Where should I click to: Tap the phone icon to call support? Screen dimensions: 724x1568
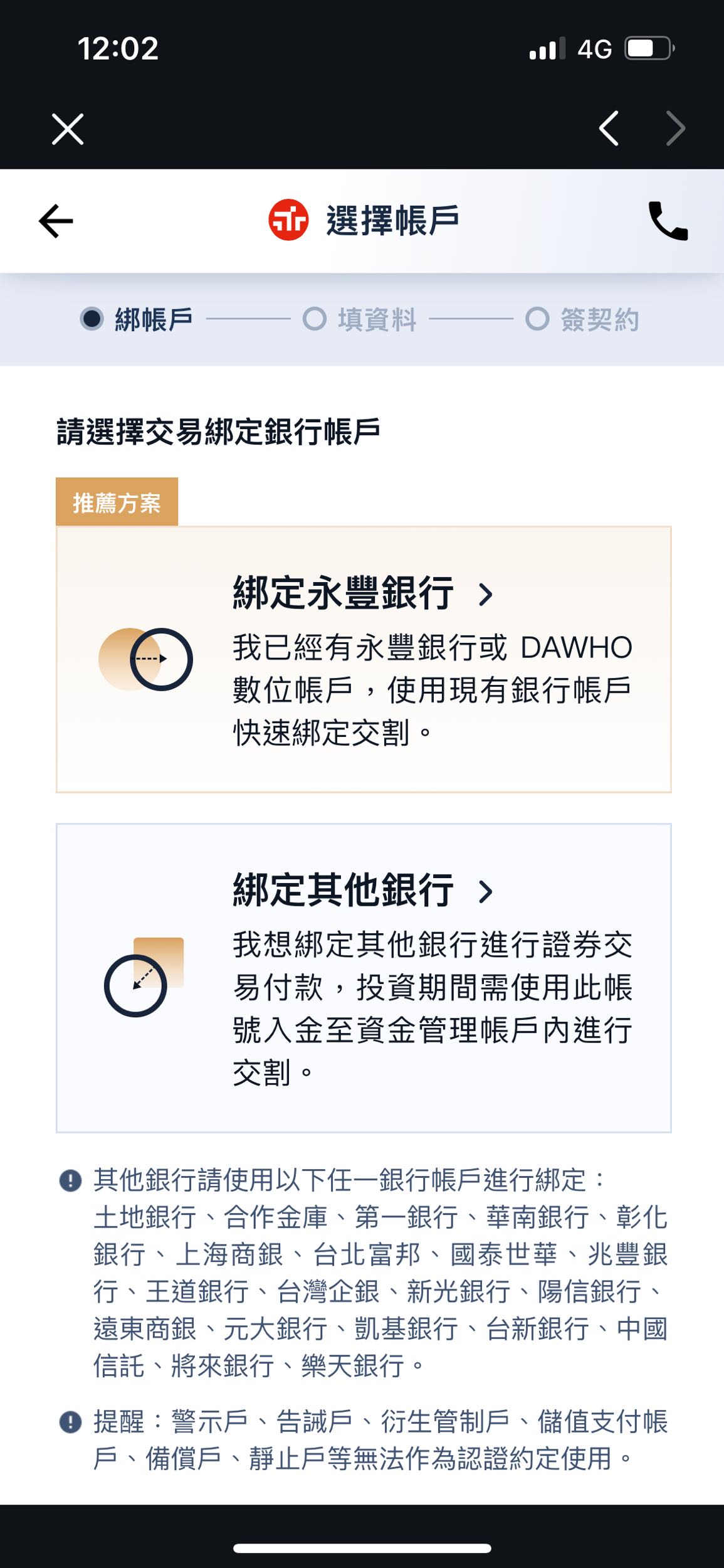coord(666,220)
